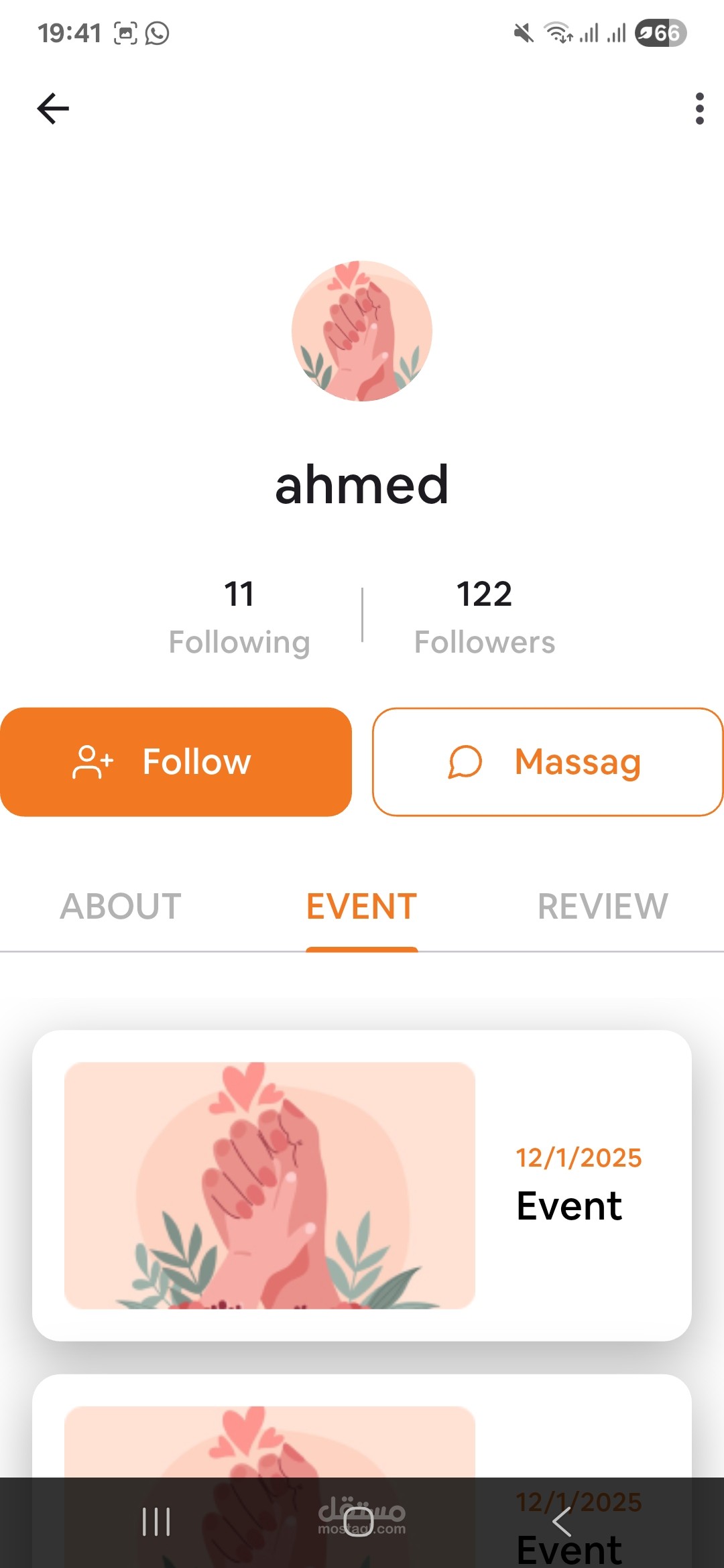This screenshot has width=724, height=1568.
Task: Follow ahmed's profile
Action: (176, 762)
